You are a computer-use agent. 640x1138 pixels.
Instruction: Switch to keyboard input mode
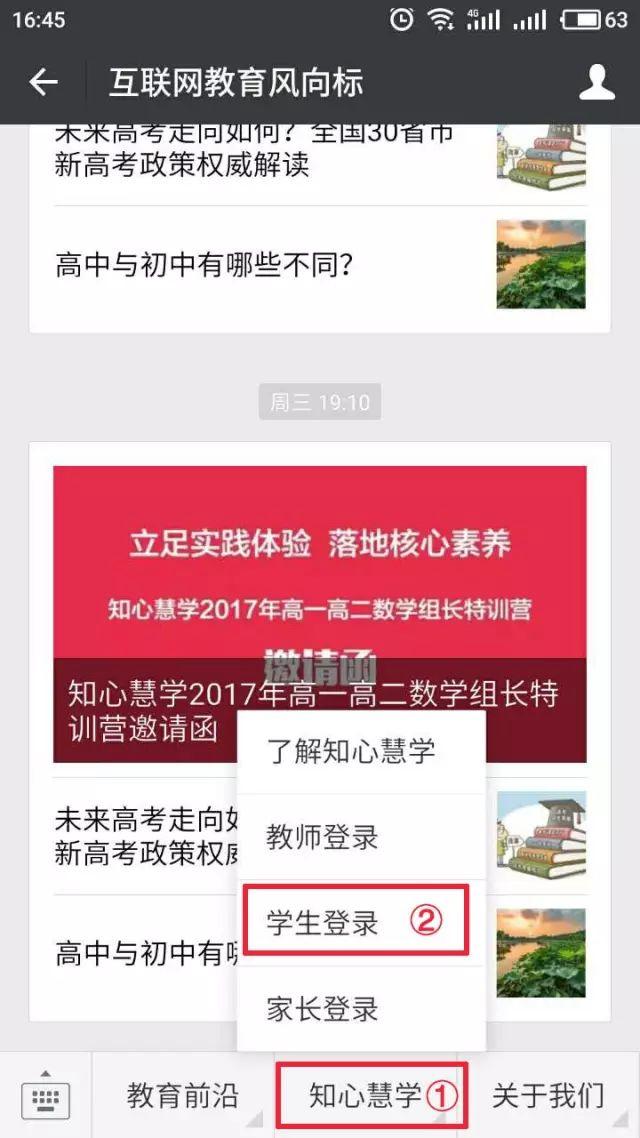(x=45, y=1098)
